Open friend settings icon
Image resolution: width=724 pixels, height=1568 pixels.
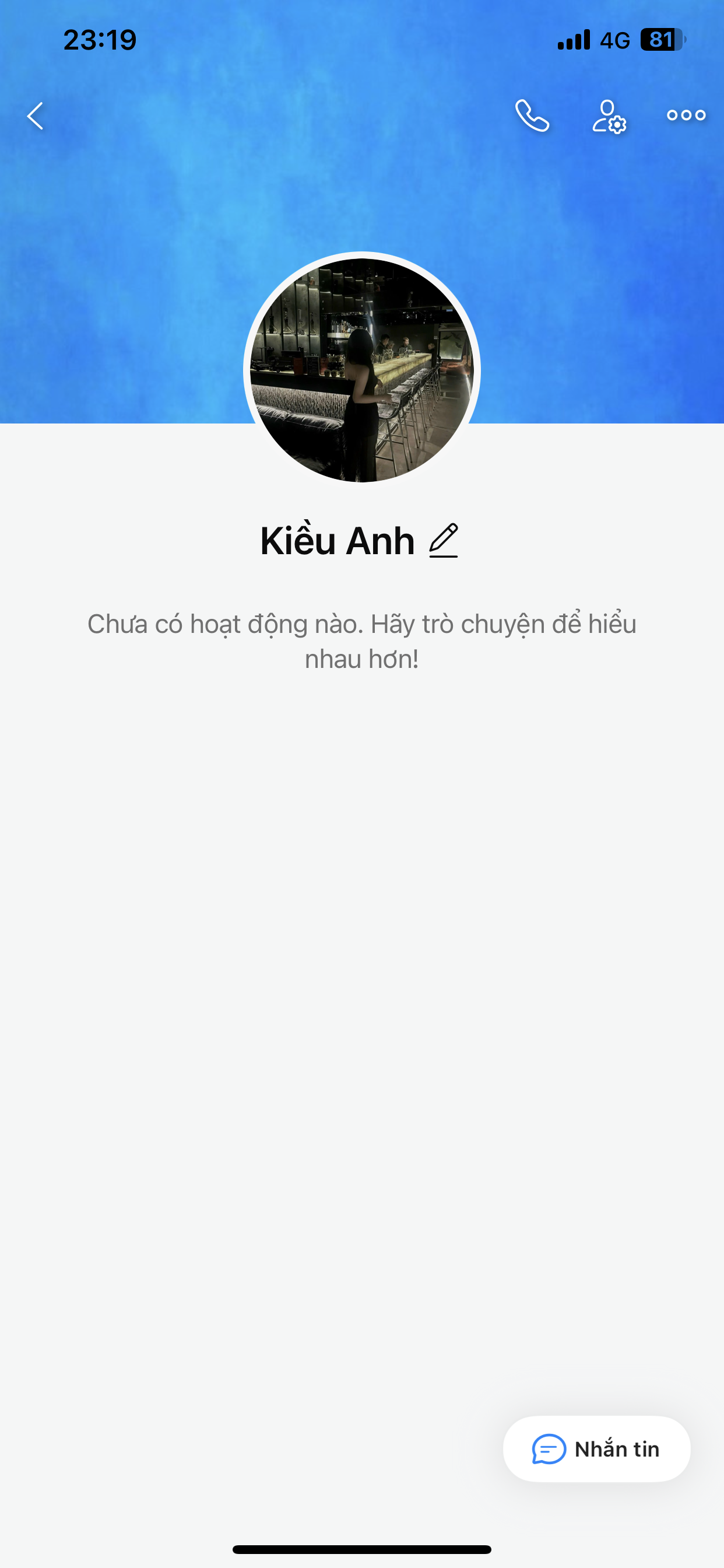point(609,116)
